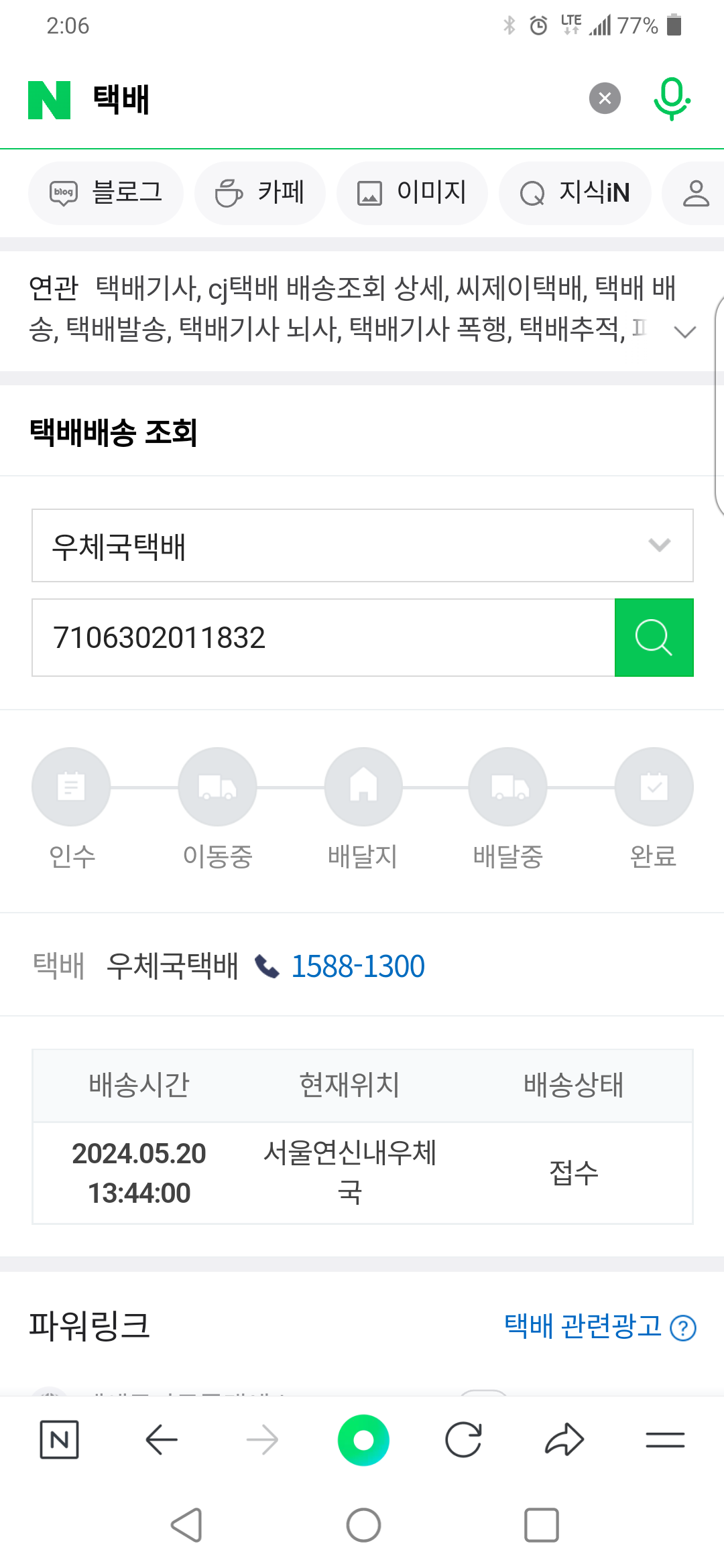The height and width of the screenshot is (1568, 724).
Task: Reload the current page
Action: tap(464, 1439)
